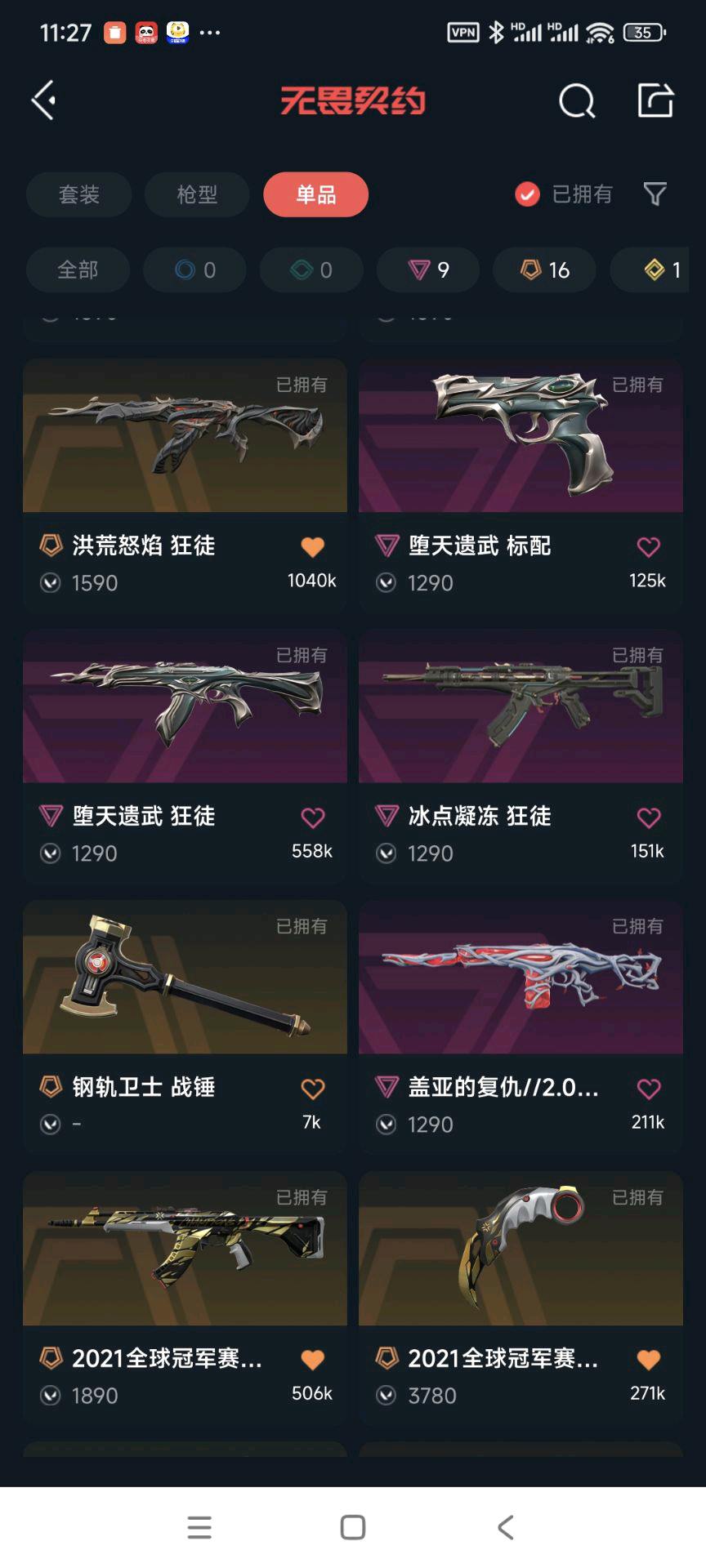The height and width of the screenshot is (1568, 706).
Task: Unlike the 2021全球冠军赛 skin priced 1890
Action: pyautogui.click(x=312, y=1360)
